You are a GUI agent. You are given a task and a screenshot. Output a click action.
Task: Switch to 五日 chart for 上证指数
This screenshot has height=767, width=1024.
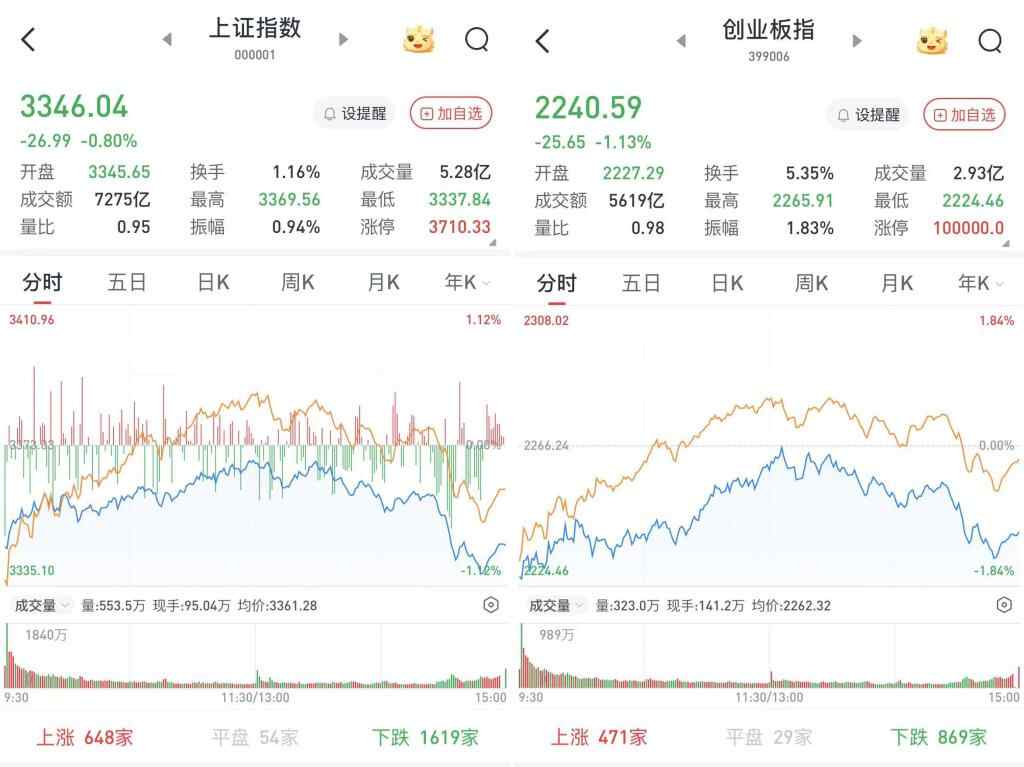[127, 283]
